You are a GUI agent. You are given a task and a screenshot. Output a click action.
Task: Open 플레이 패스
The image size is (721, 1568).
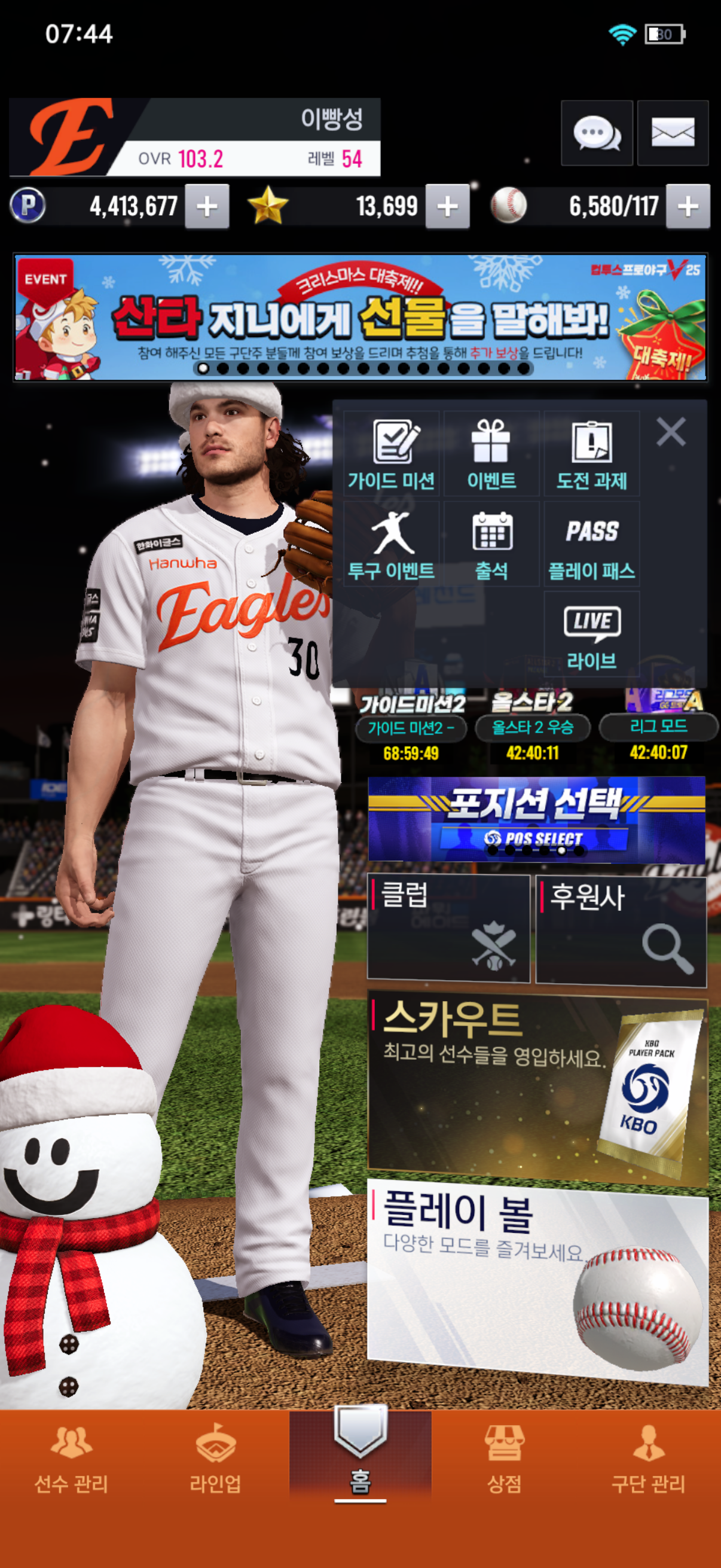(x=591, y=544)
